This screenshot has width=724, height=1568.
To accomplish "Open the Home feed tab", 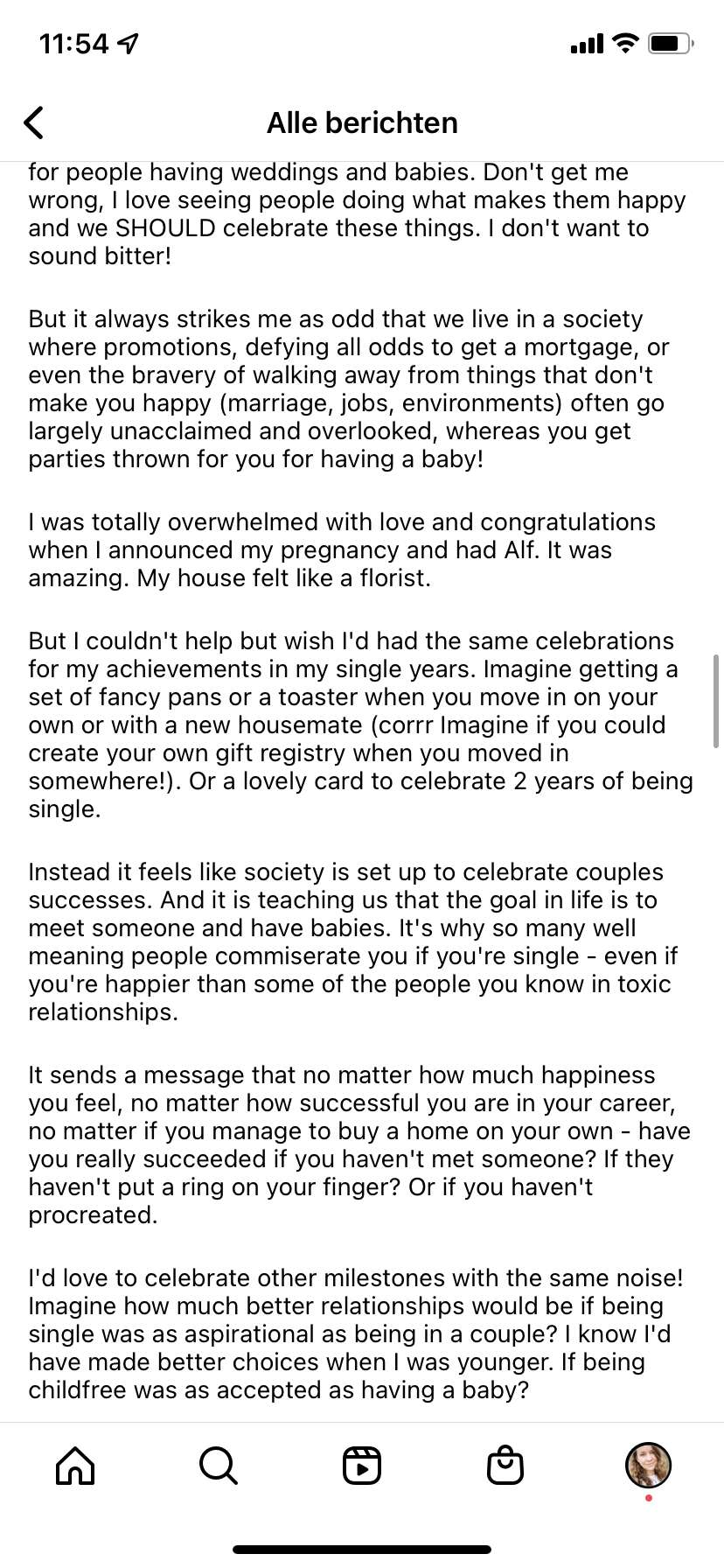I will coord(75,1465).
